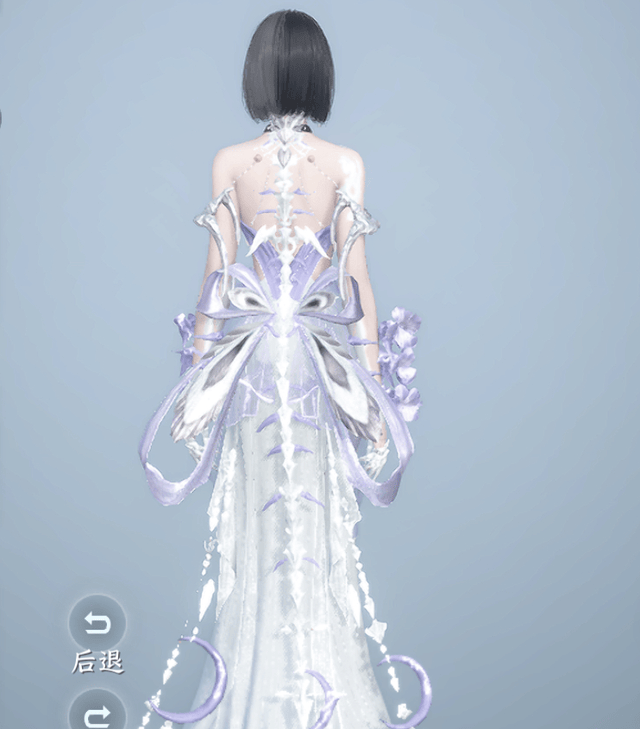Tap the 后退 undo button
The image size is (640, 729).
[x=98, y=623]
